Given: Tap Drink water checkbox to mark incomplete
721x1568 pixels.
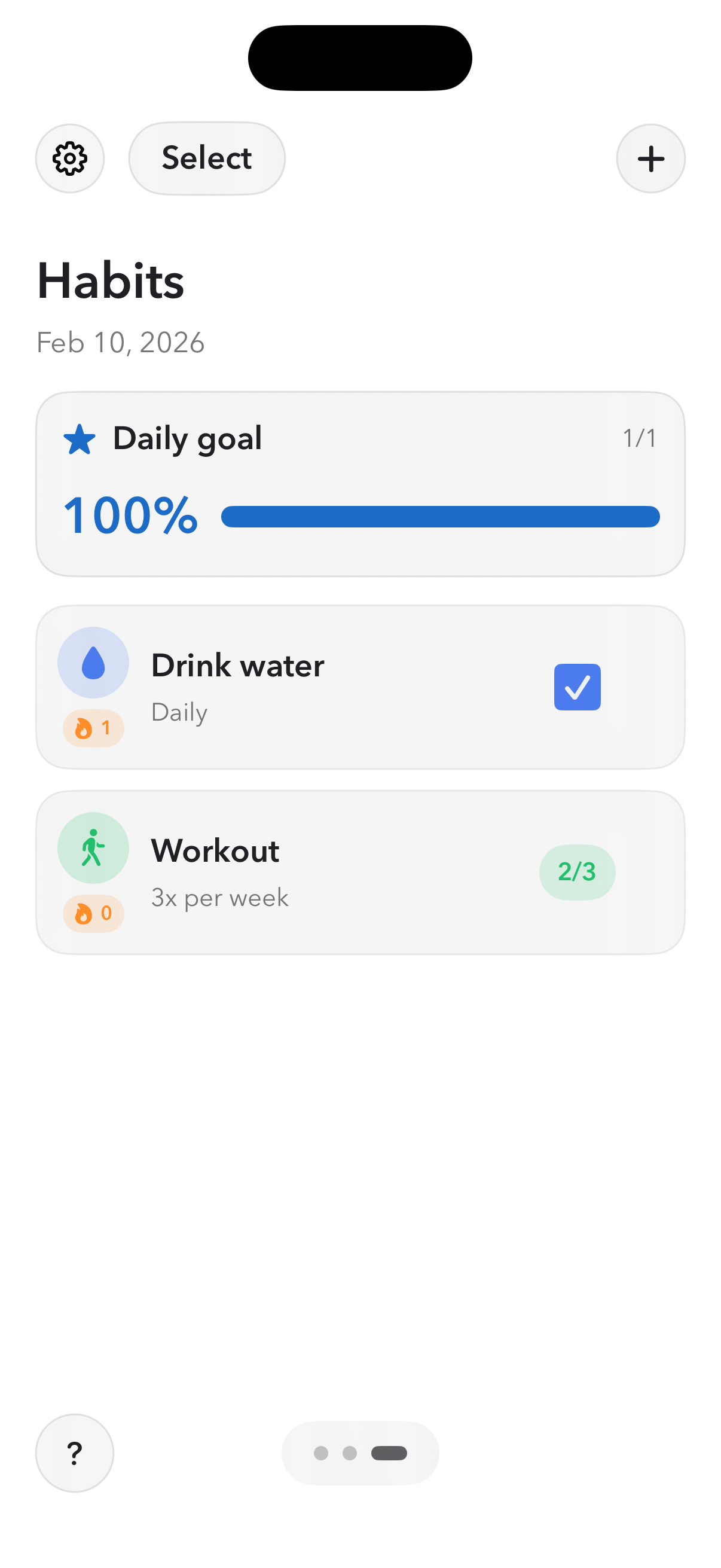Looking at the screenshot, I should (577, 687).
